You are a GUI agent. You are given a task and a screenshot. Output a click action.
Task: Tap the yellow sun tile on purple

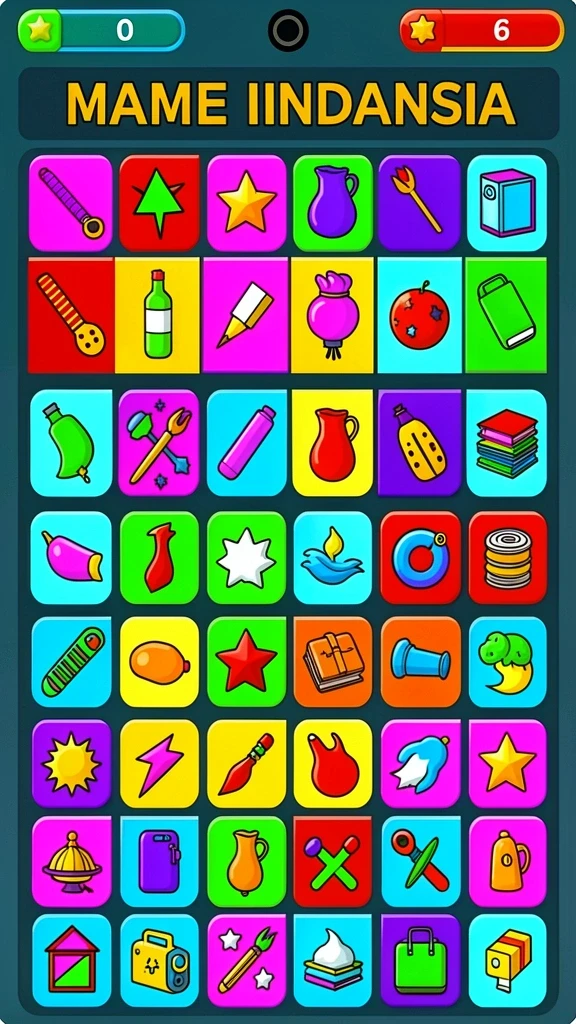71,763
